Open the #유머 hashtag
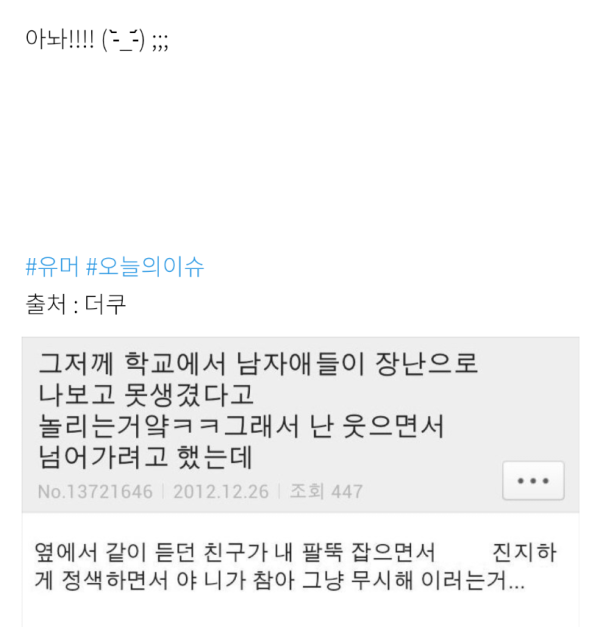 (x=53, y=267)
